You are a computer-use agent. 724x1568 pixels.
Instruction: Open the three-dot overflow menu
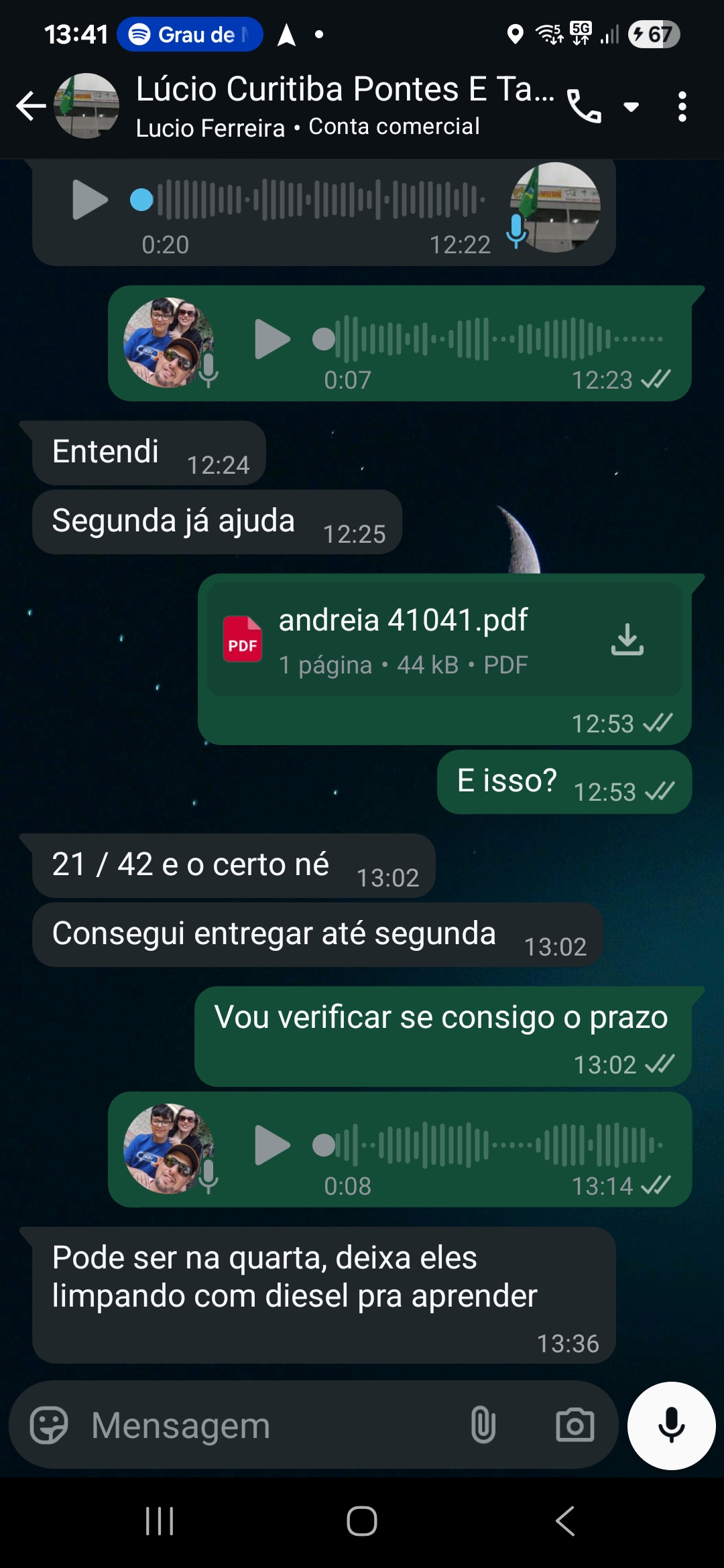(x=682, y=107)
